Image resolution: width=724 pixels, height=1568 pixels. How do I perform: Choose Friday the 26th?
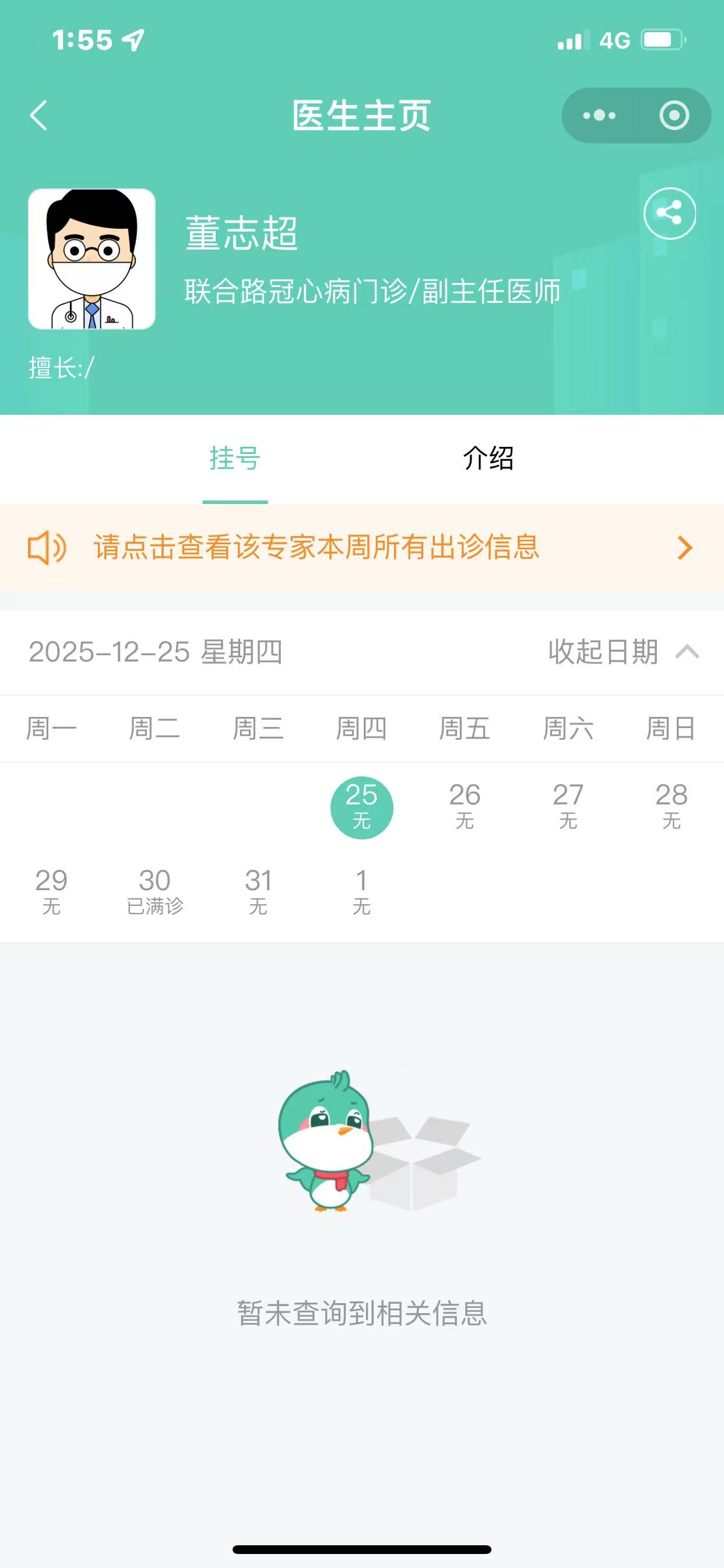pyautogui.click(x=465, y=804)
